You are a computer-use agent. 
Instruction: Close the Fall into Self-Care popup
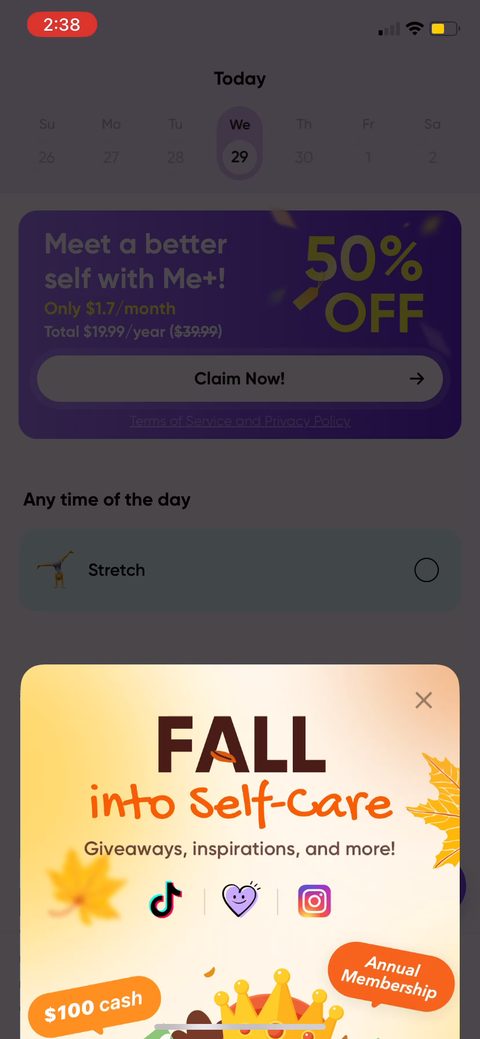pyautogui.click(x=424, y=700)
